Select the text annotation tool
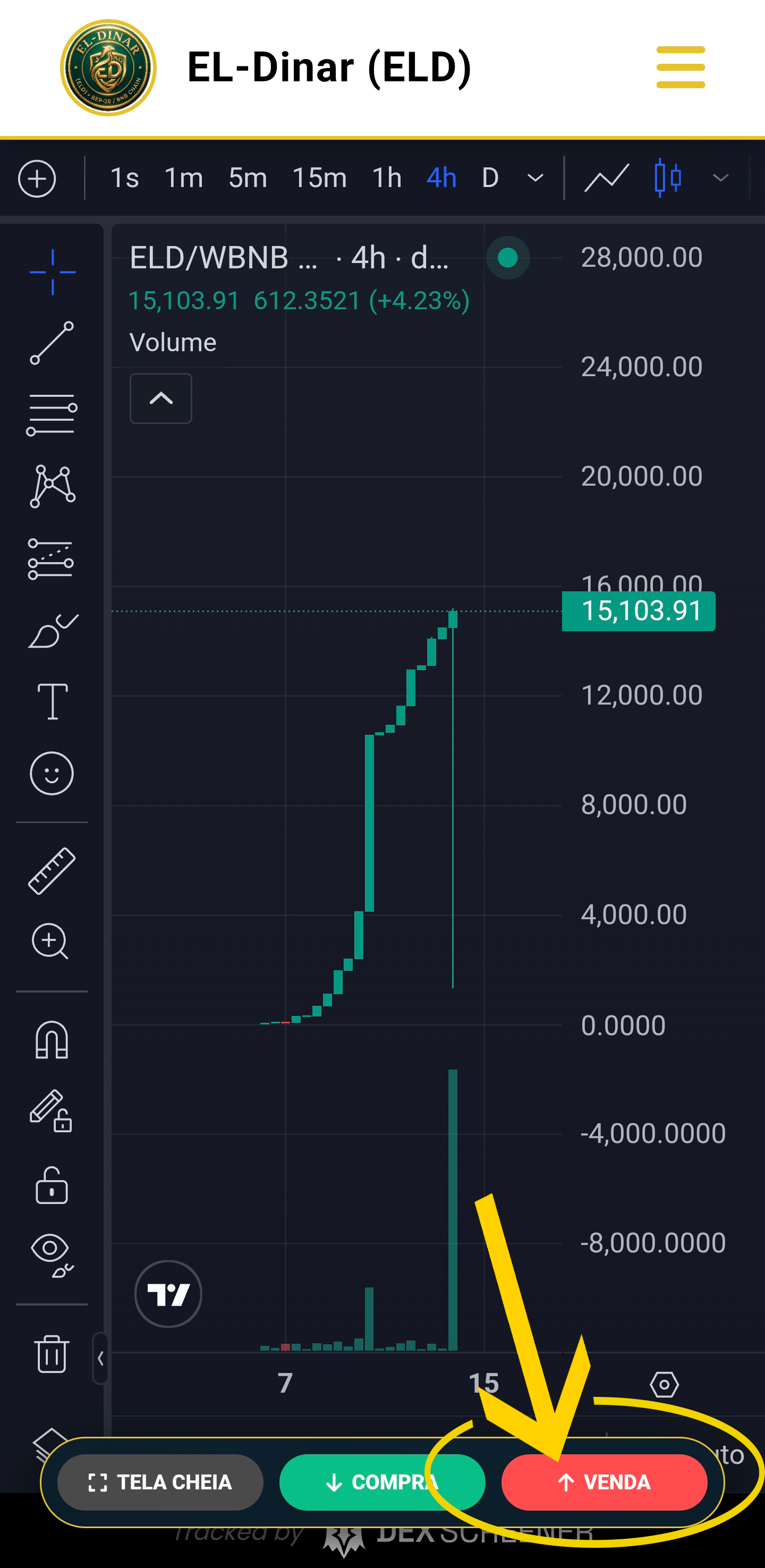Screen dimensions: 765x1568 point(53,701)
